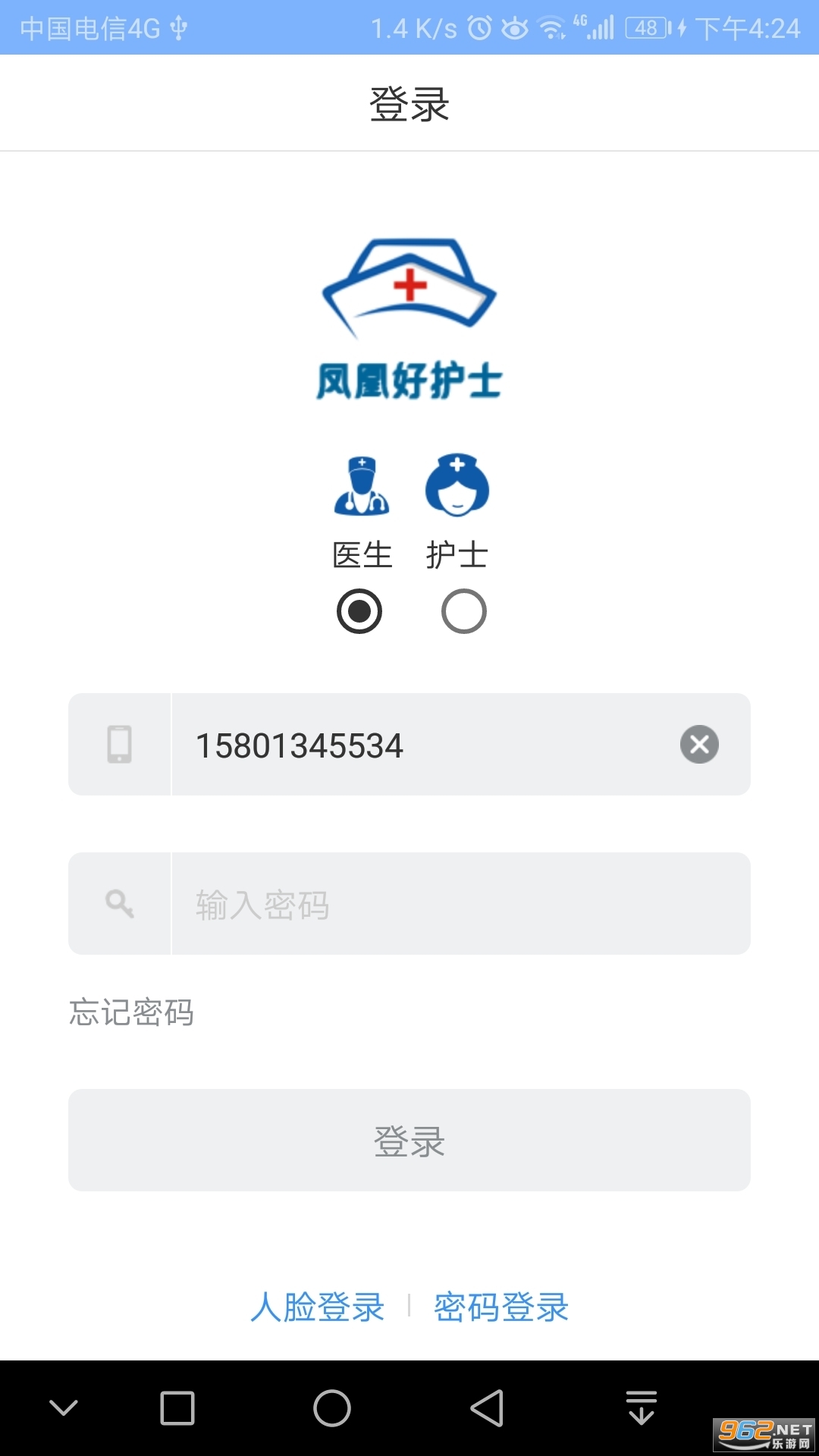Tap the grey 登录 login button

(409, 1140)
